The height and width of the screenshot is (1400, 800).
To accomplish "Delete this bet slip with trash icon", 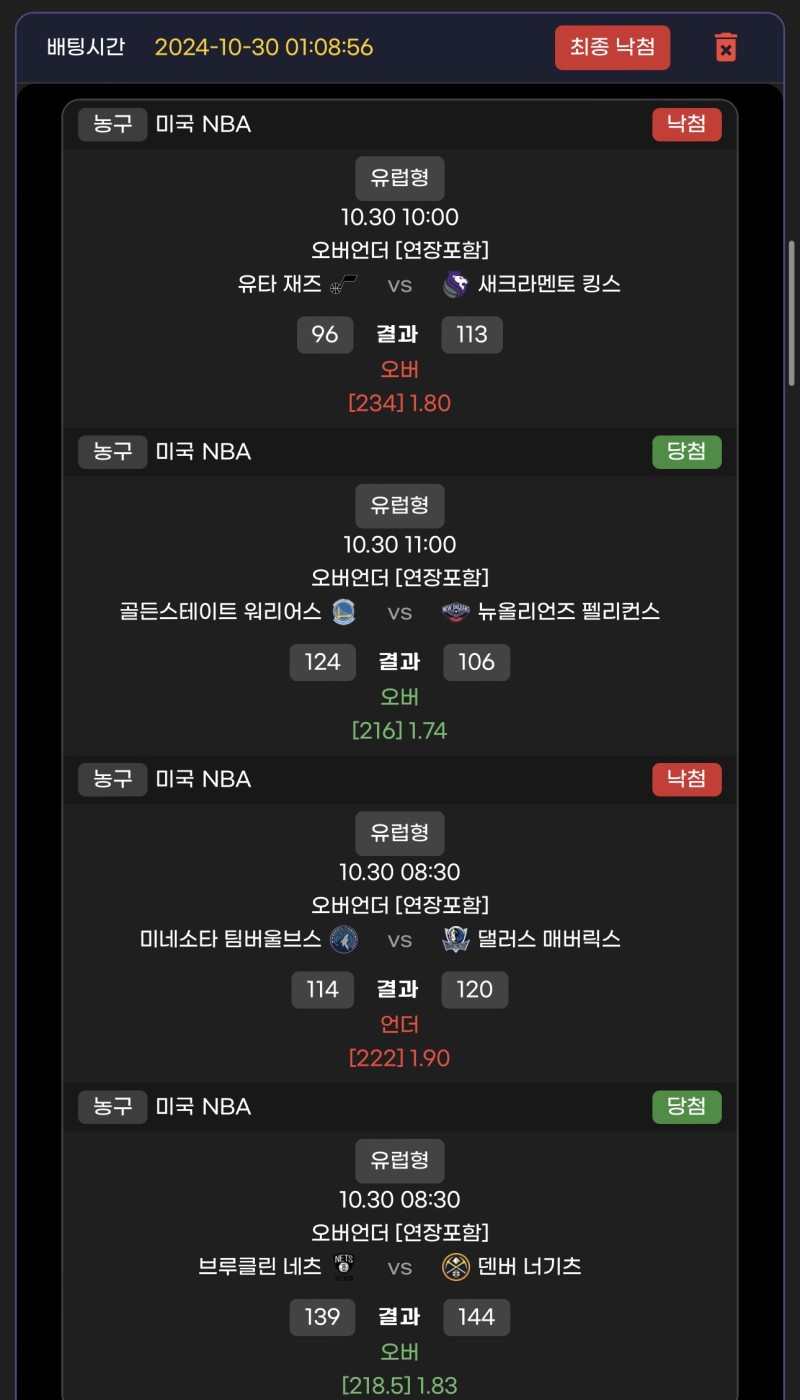I will coord(726,47).
